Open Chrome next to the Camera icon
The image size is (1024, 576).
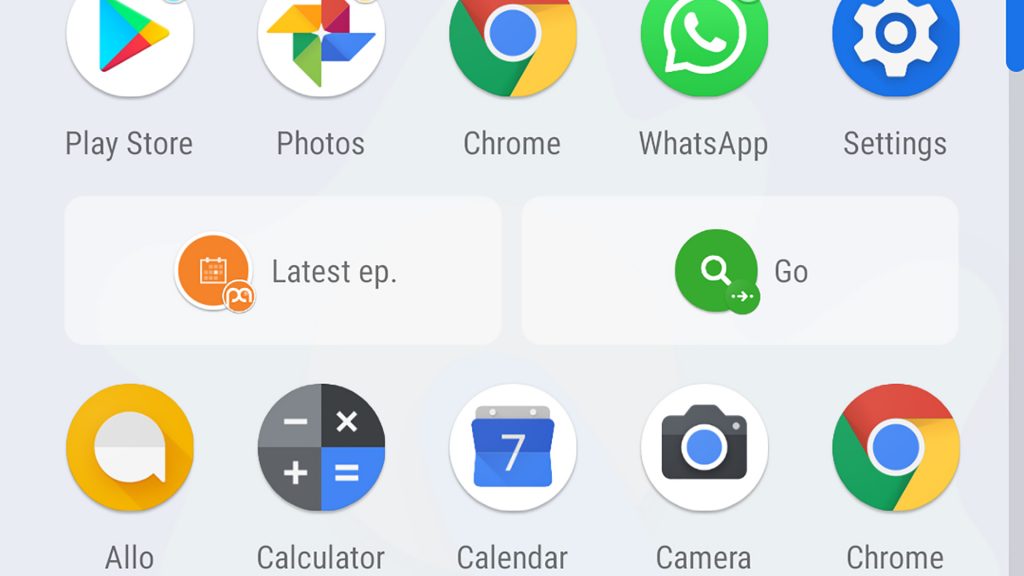tap(895, 447)
